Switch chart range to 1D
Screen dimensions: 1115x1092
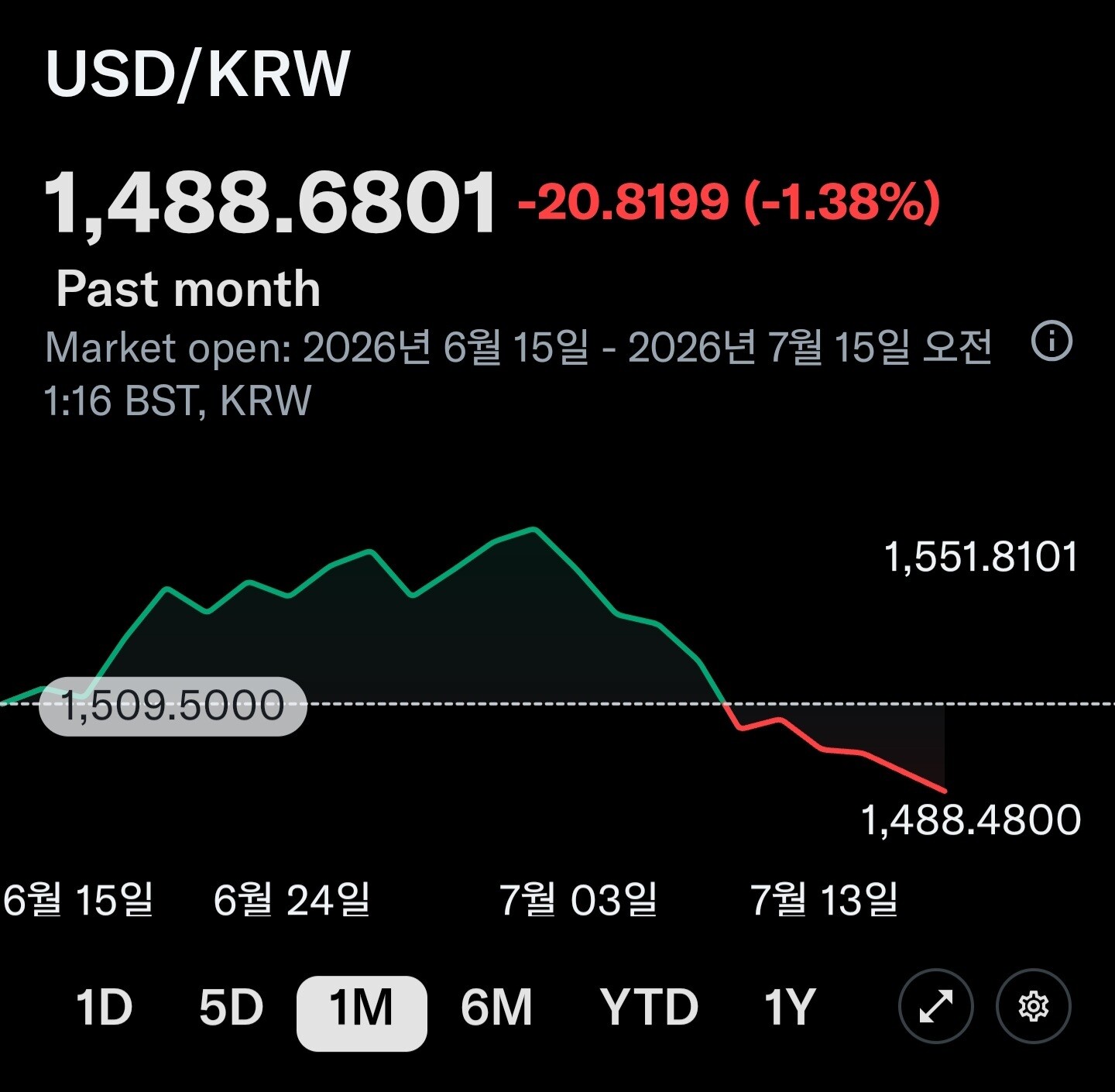point(104,1007)
